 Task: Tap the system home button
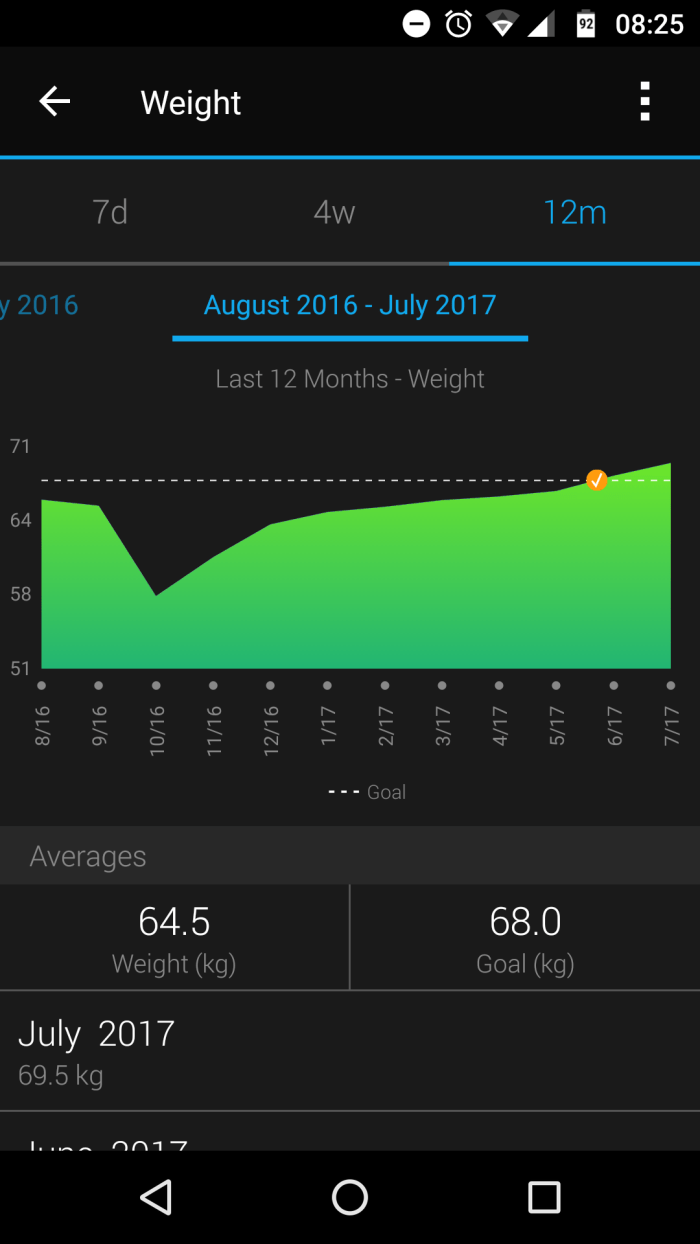point(350,1197)
